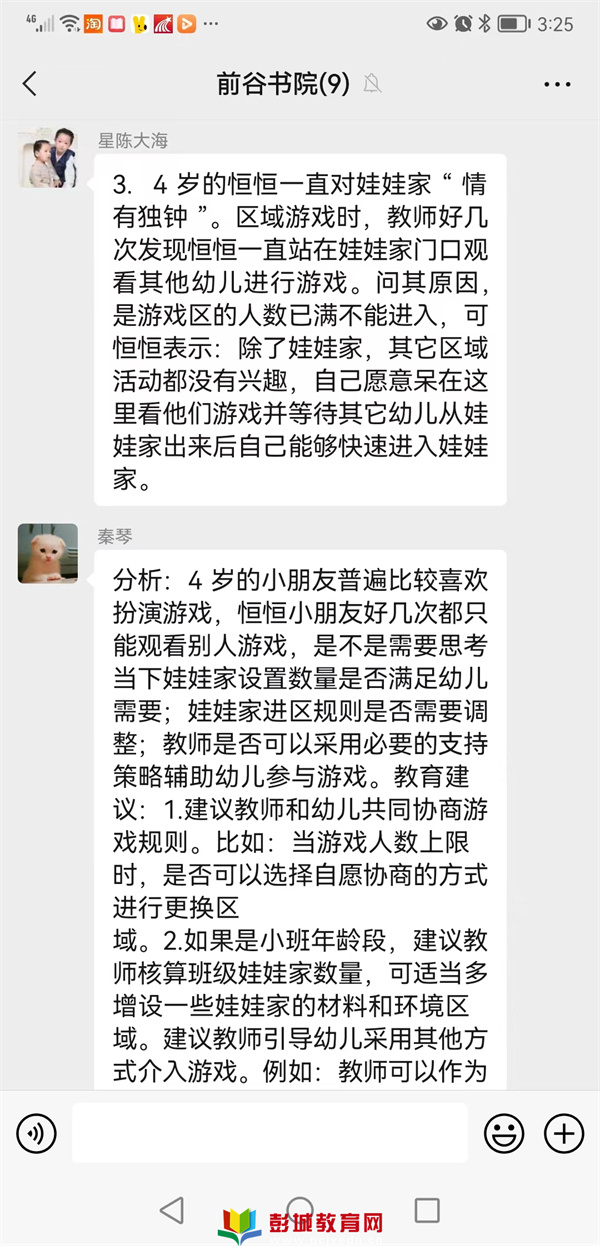
Task: Tap the system back button
Action: pyautogui.click(x=172, y=1210)
